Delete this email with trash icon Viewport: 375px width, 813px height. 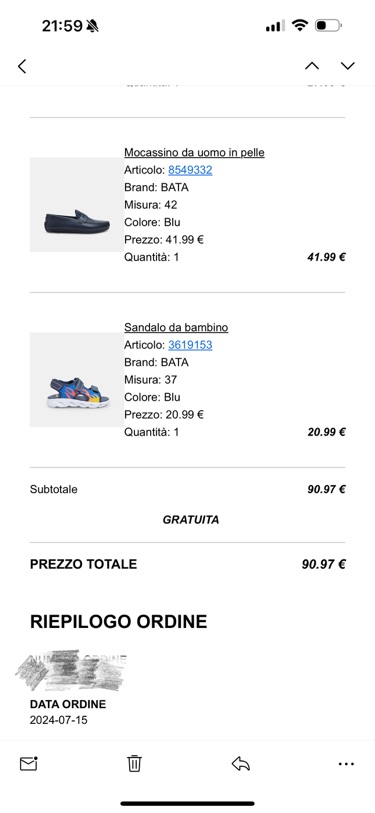pos(134,764)
